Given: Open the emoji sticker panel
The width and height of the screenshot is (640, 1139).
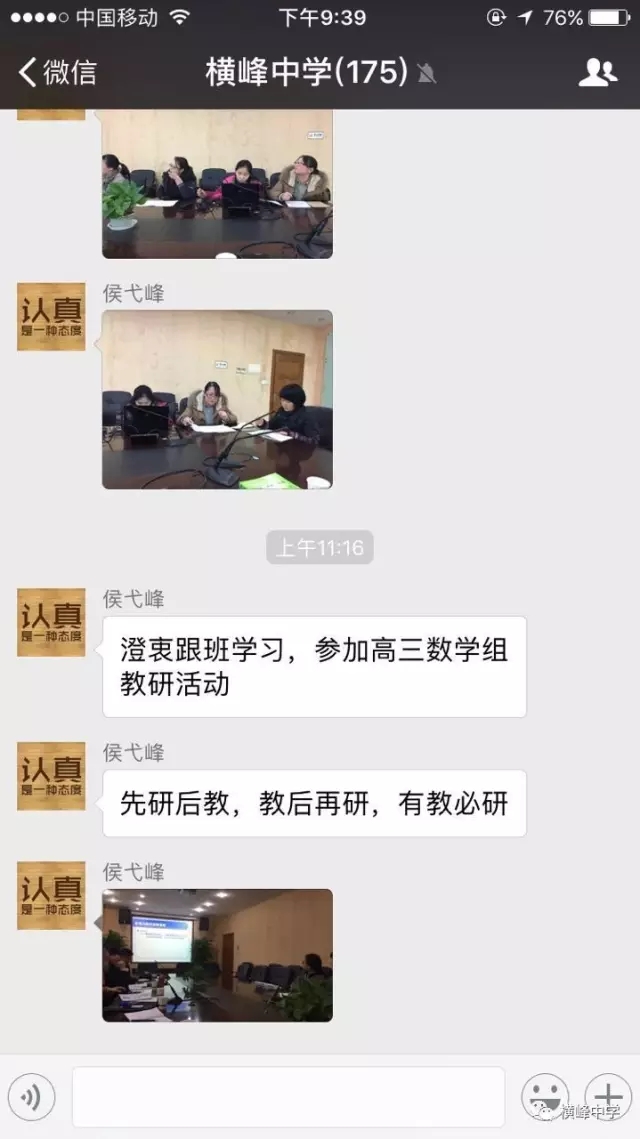Looking at the screenshot, I should pos(546,1097).
